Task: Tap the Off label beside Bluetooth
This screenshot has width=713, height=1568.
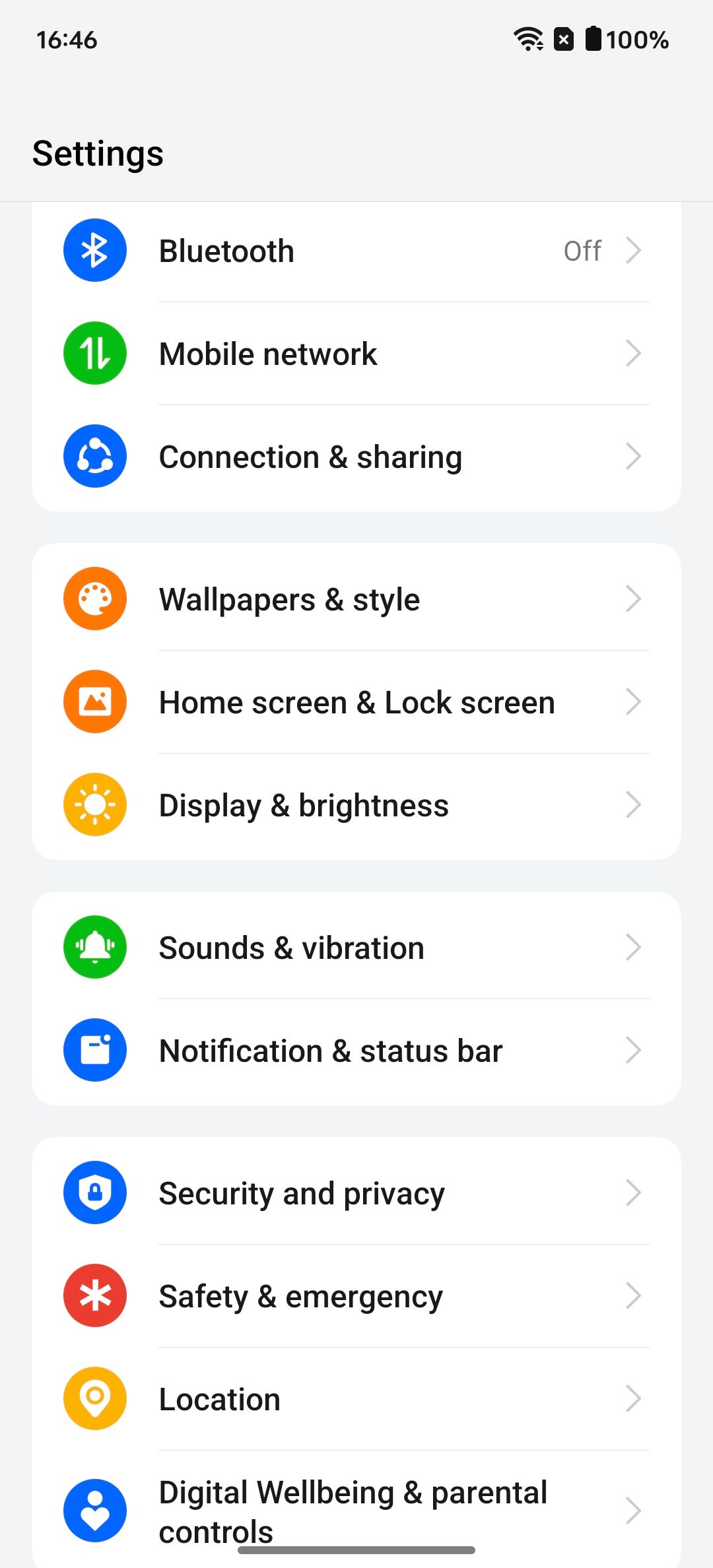Action: [582, 250]
